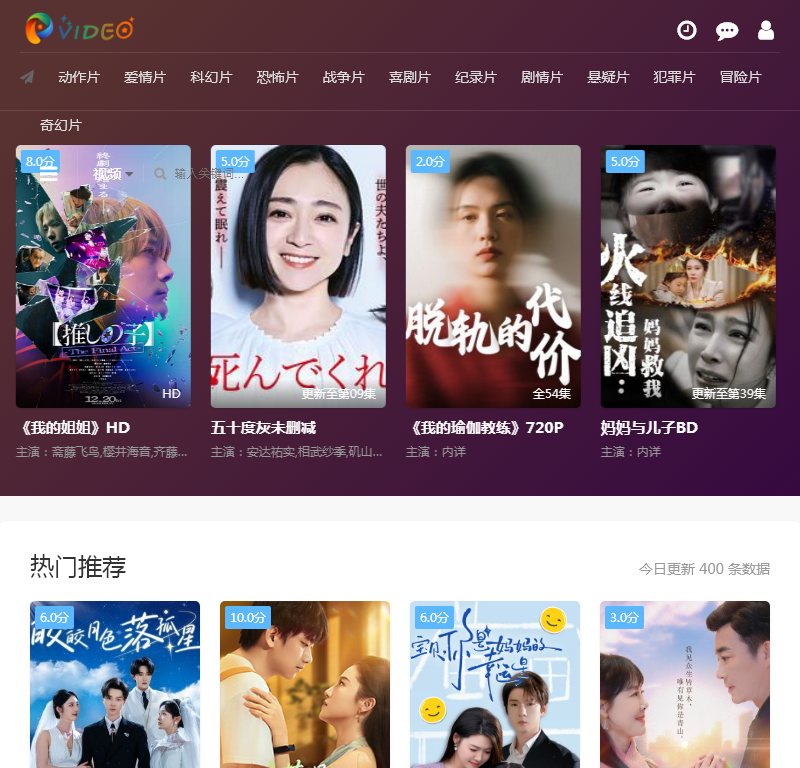Open the 五十度灰未删减 poster card
Image resolution: width=800 pixels, height=768 pixels.
pos(298,276)
